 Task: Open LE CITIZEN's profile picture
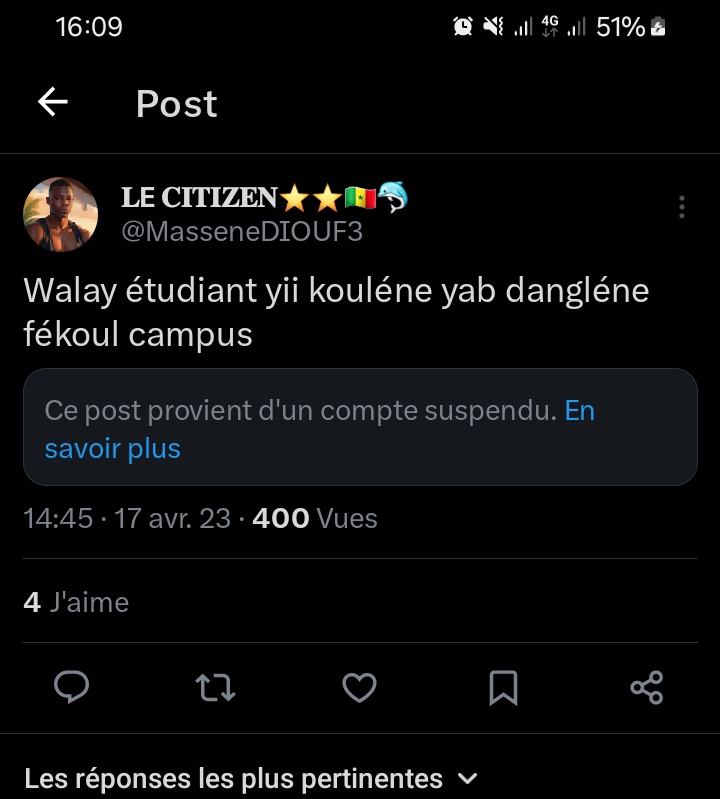click(61, 215)
